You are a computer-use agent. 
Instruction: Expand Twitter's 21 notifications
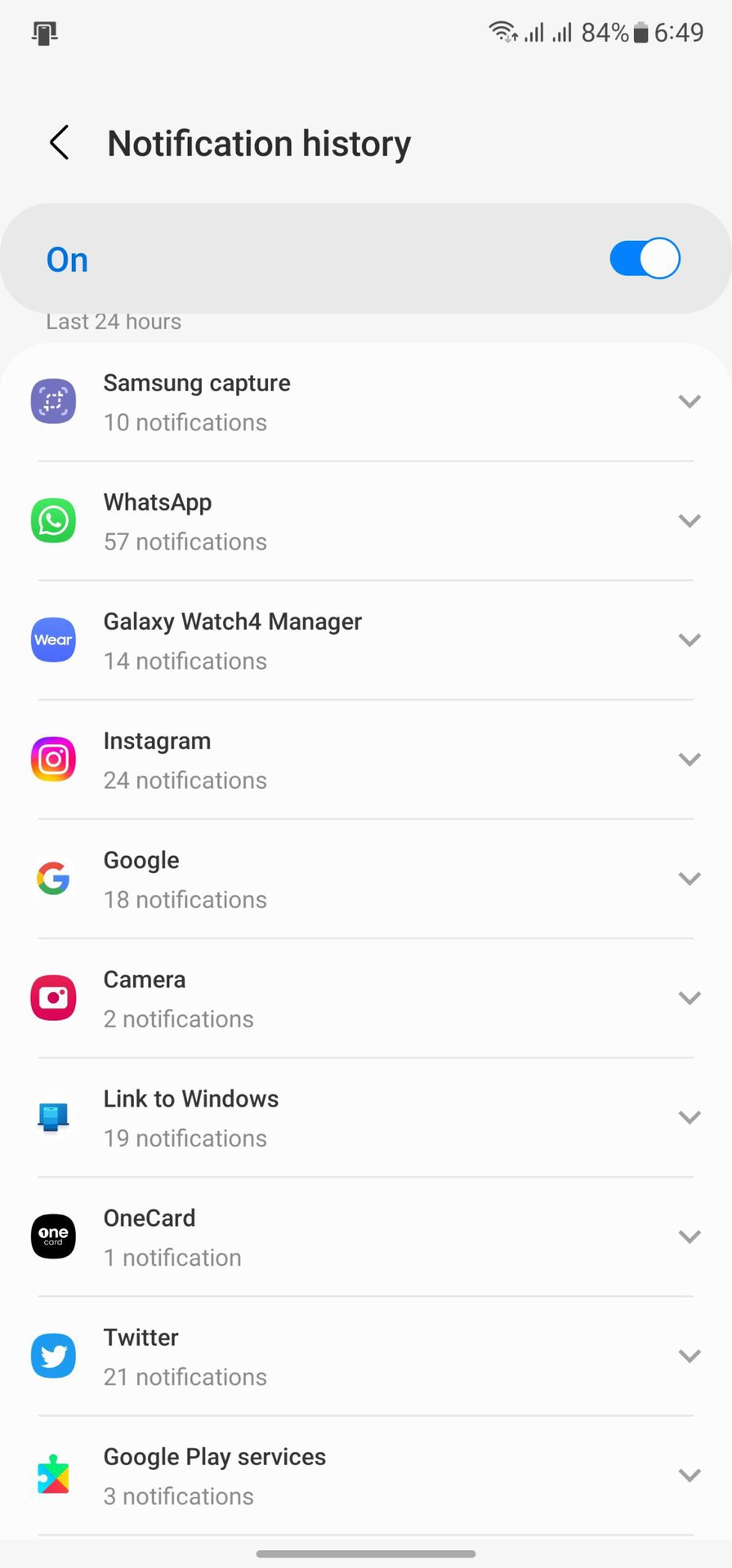[x=689, y=1356]
